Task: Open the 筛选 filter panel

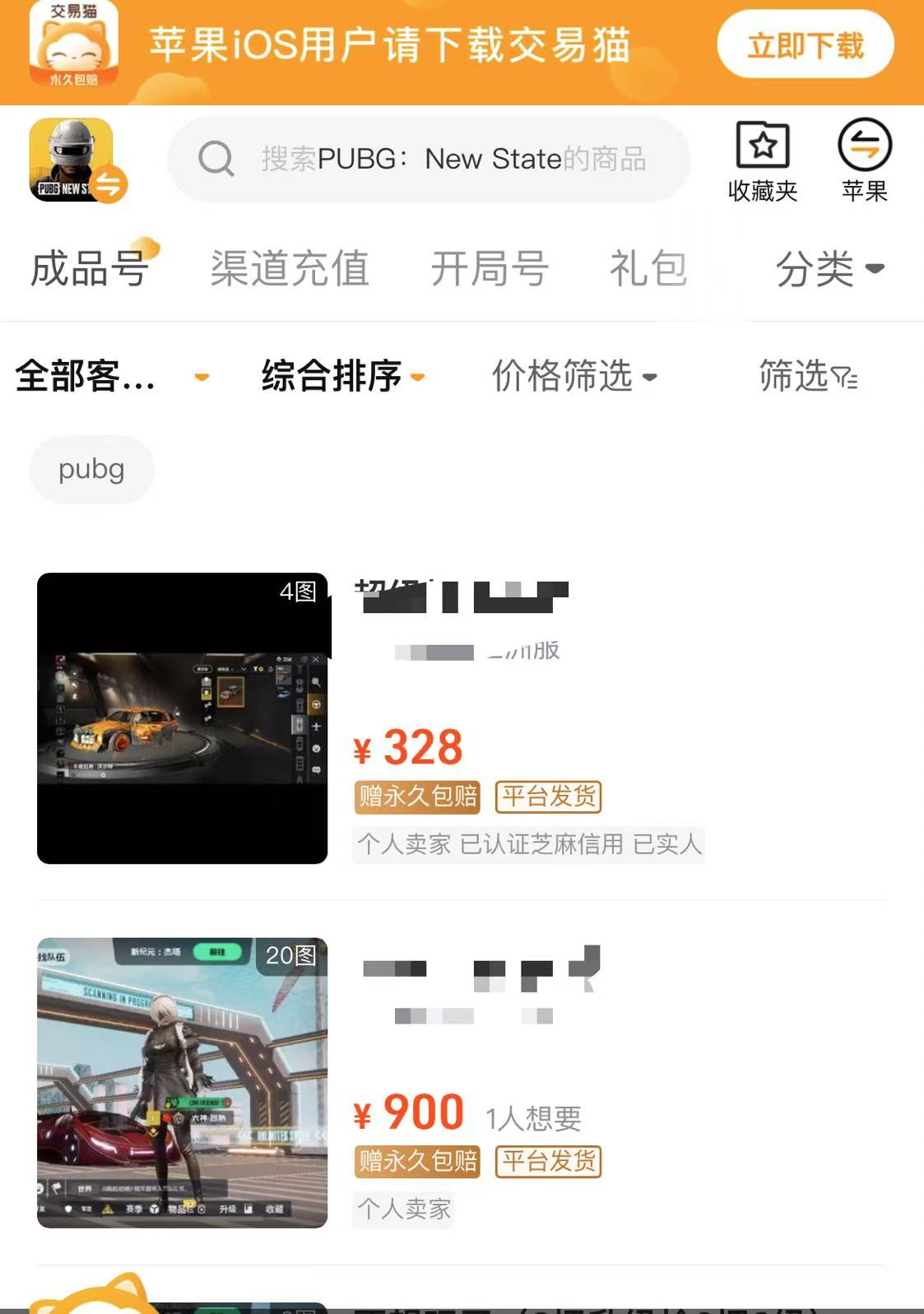Action: coord(807,377)
